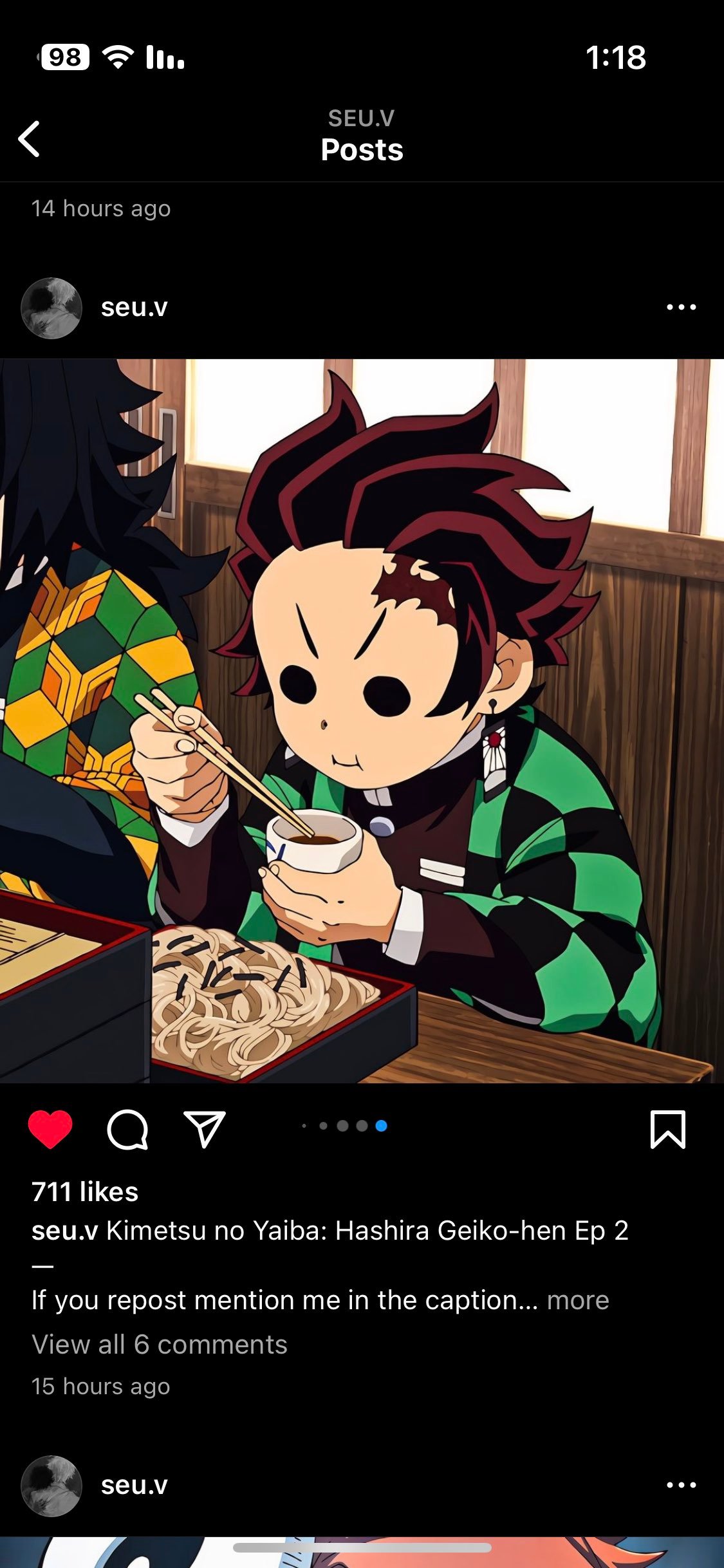View all 6 comments
Viewport: 724px width, 1568px height.
pyautogui.click(x=160, y=1344)
